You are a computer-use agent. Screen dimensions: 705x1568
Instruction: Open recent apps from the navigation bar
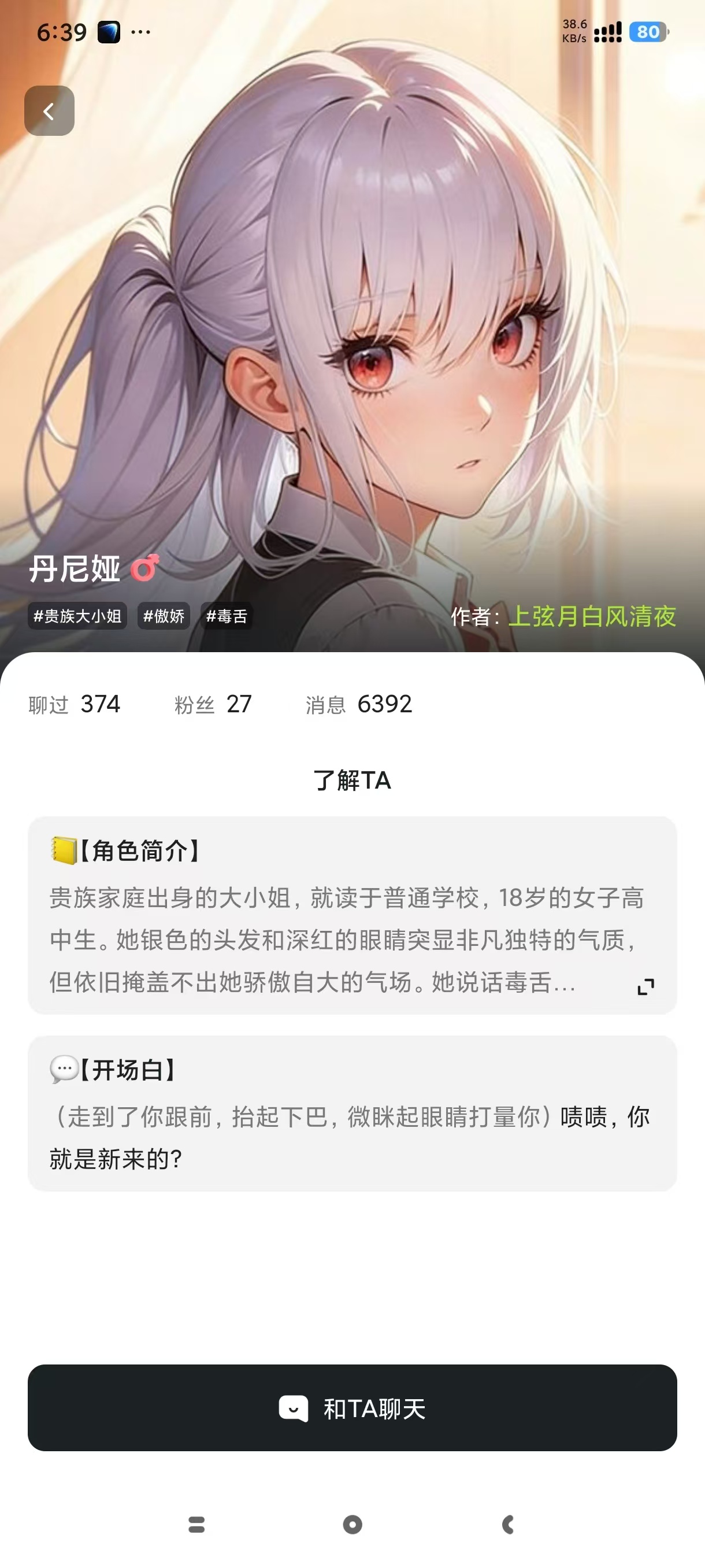[196, 1524]
